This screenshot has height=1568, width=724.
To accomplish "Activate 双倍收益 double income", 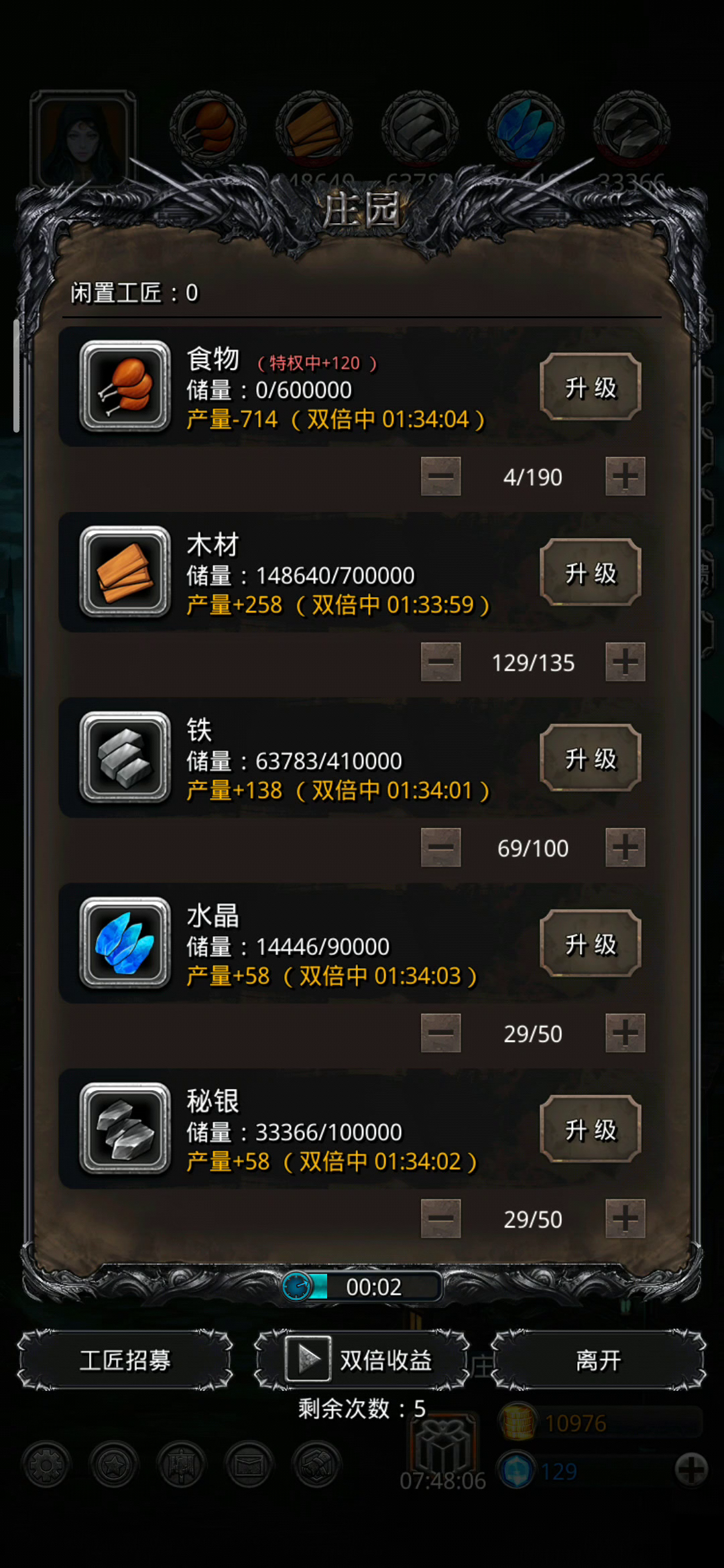I will click(362, 1360).
